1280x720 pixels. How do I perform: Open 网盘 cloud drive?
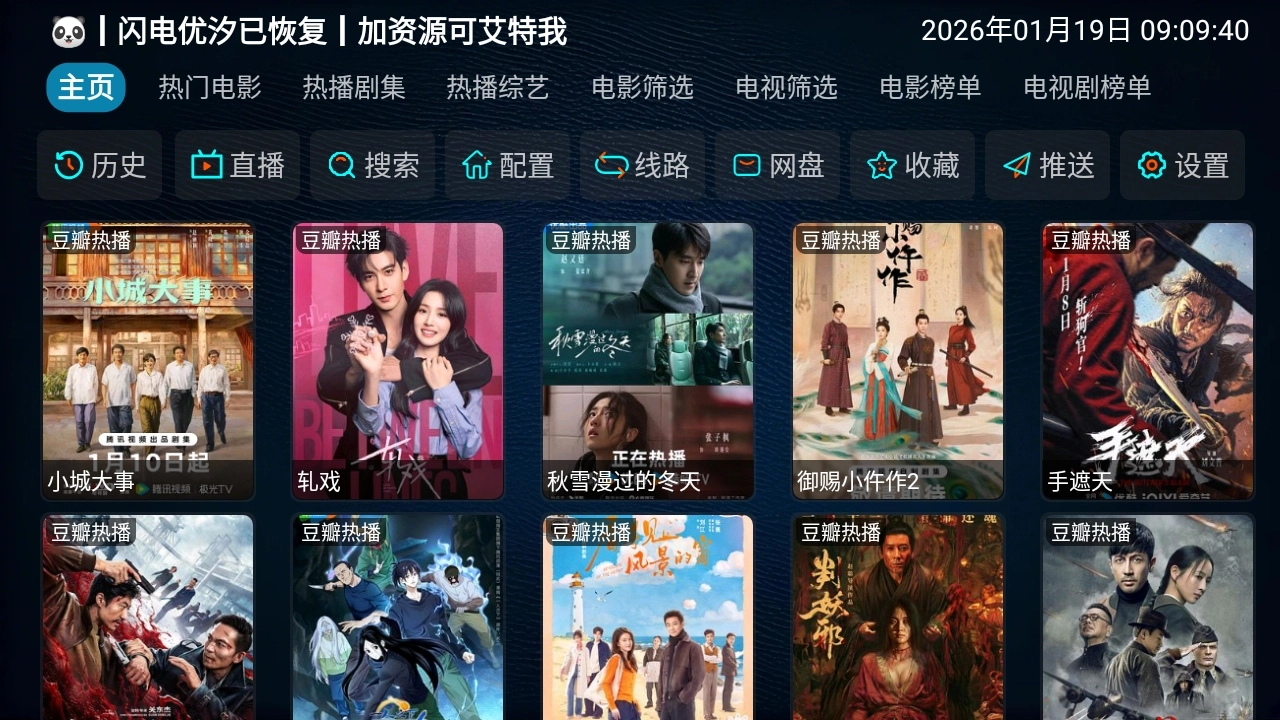click(777, 165)
